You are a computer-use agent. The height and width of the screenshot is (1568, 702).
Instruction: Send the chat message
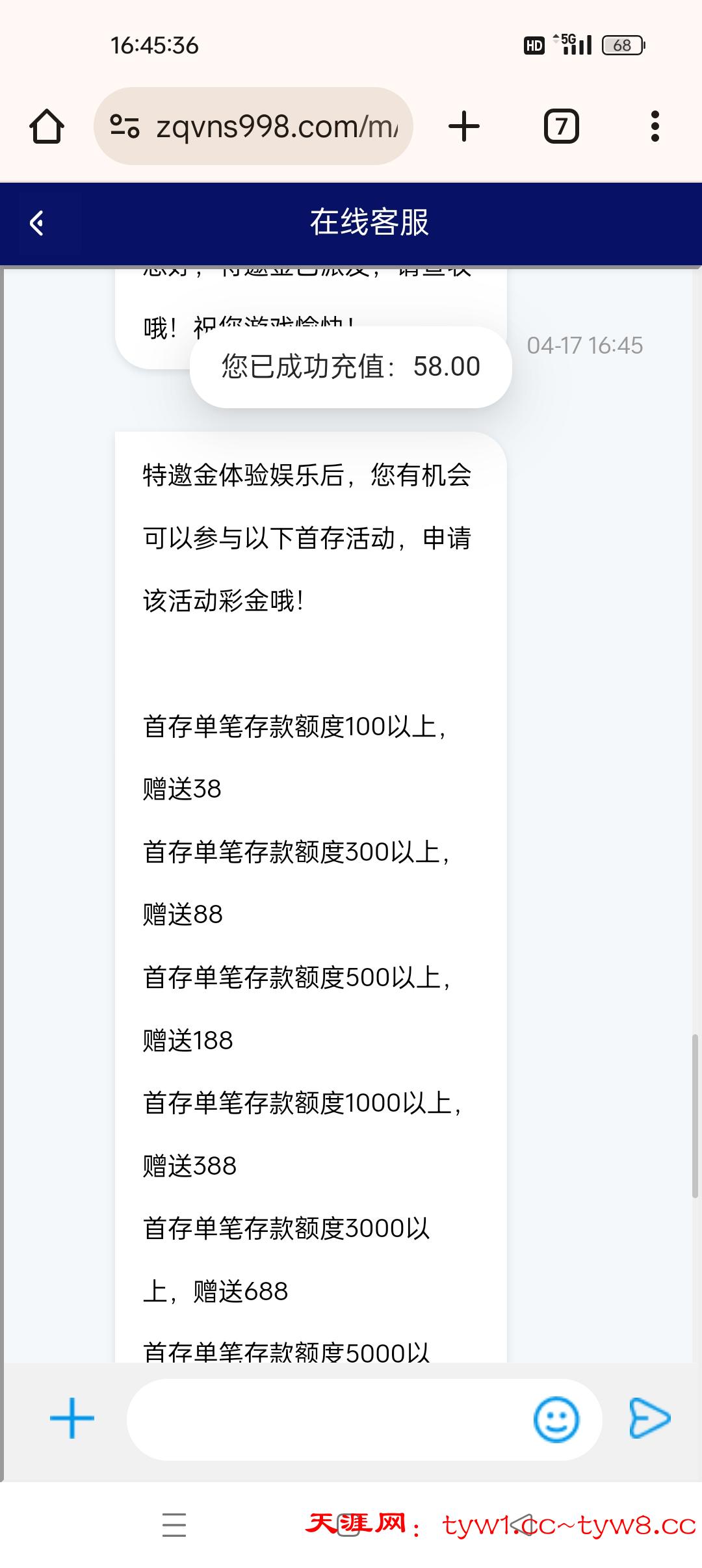click(x=649, y=1418)
